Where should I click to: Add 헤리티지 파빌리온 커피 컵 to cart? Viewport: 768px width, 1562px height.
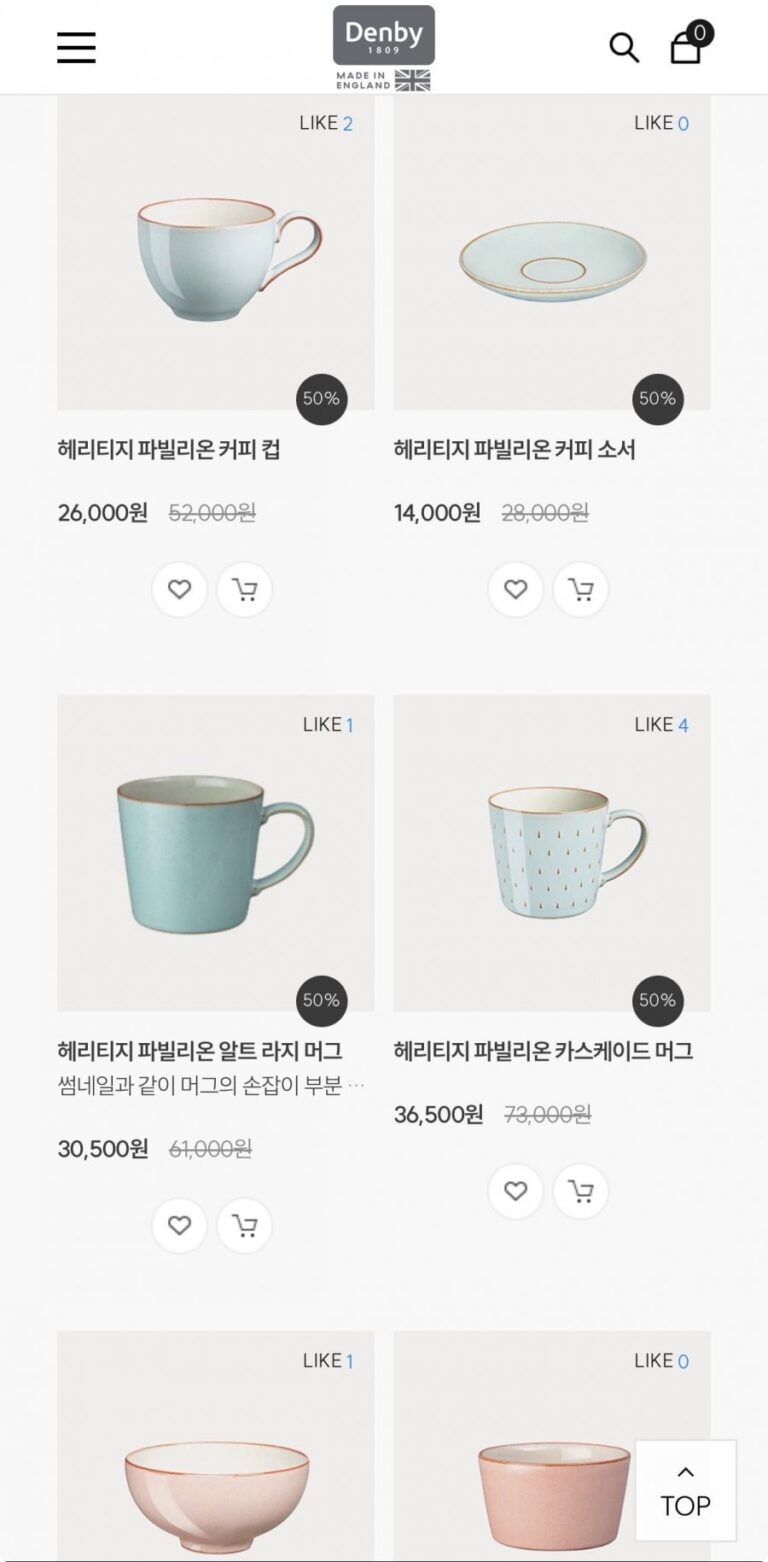coord(244,590)
